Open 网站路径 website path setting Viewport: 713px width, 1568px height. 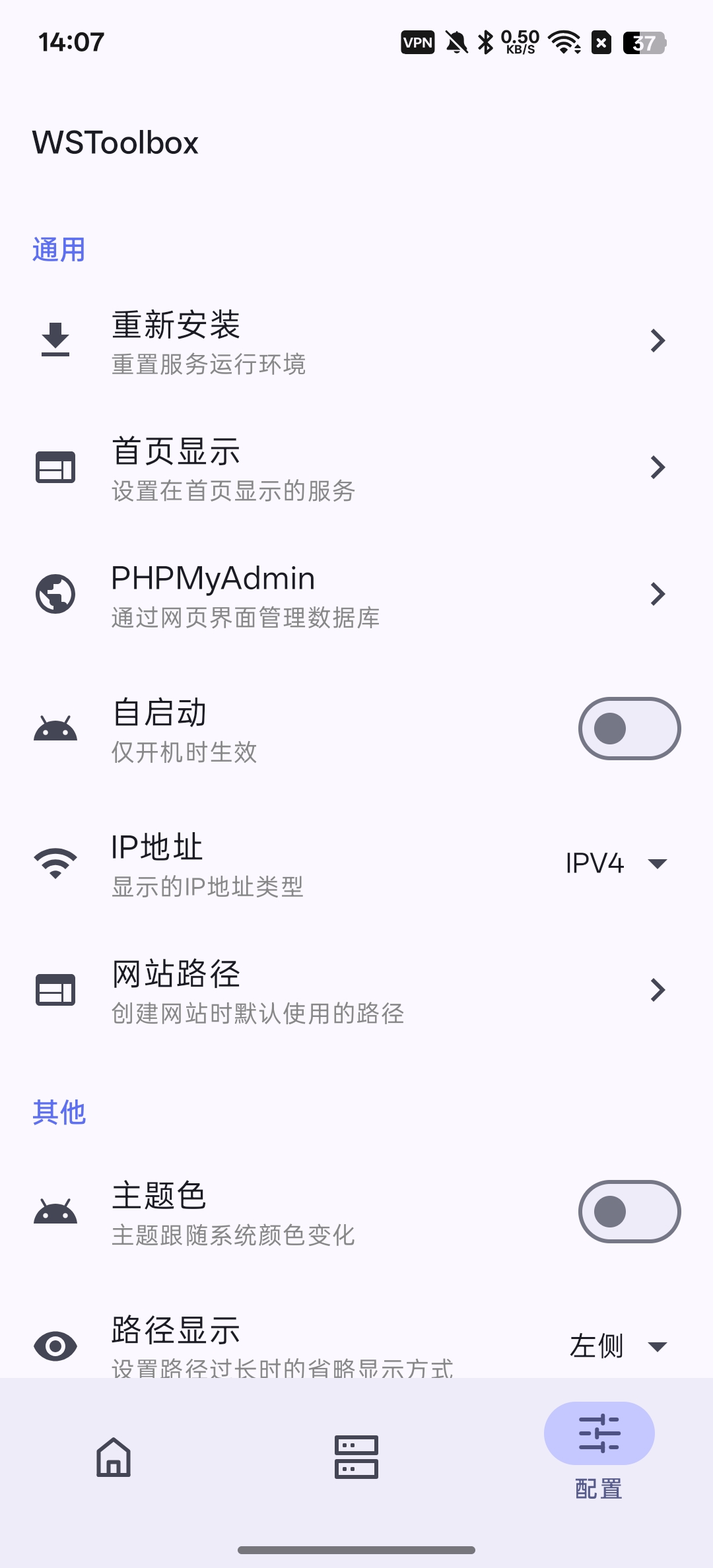tap(356, 990)
